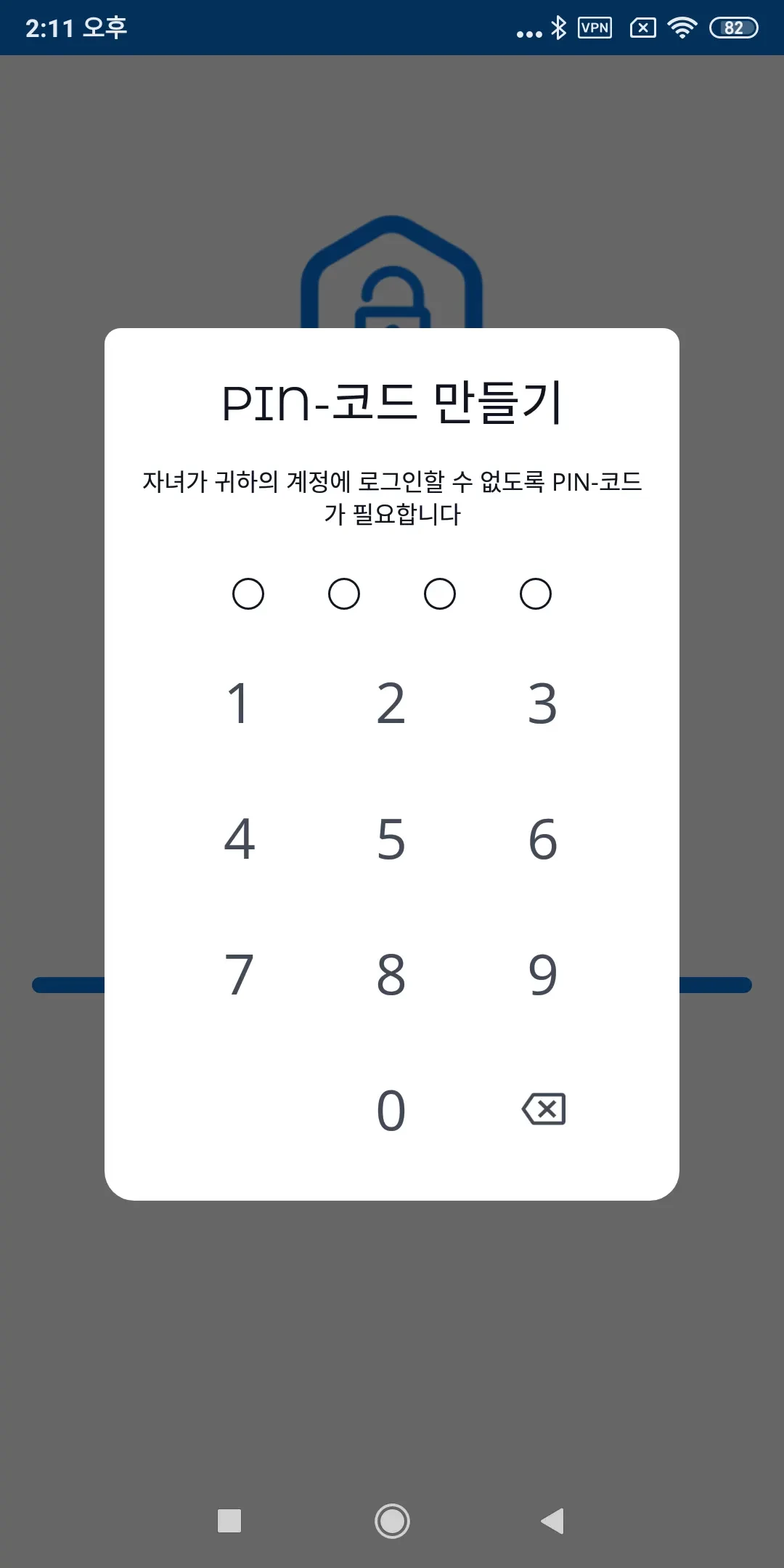The height and width of the screenshot is (1568, 784).
Task: Delete last PIN digit with backspace icon
Action: click(544, 1109)
